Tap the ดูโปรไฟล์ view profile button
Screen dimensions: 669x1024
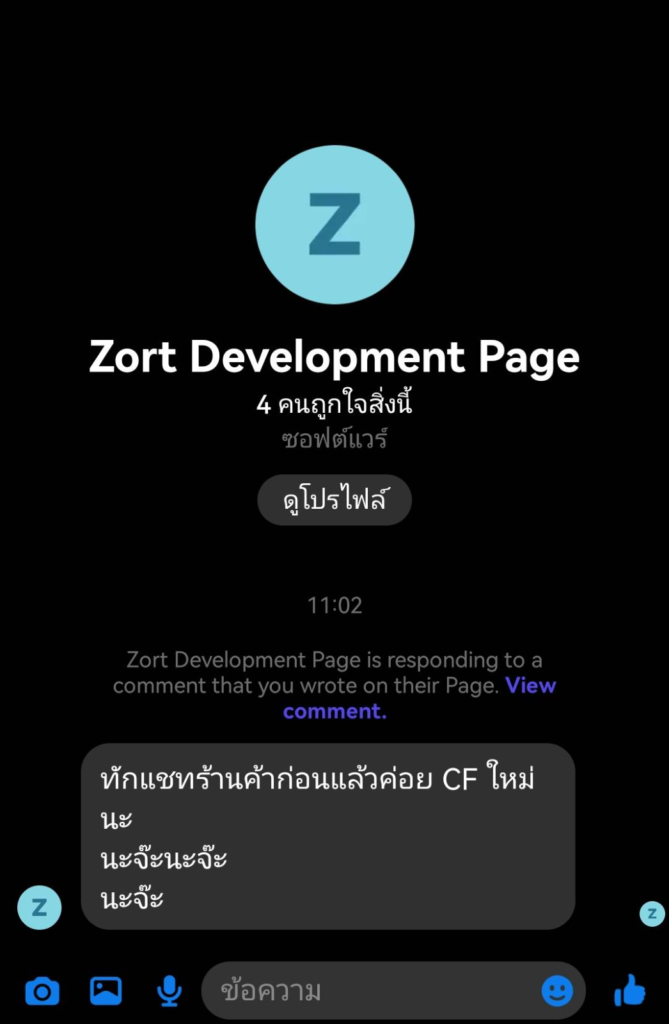pos(334,500)
